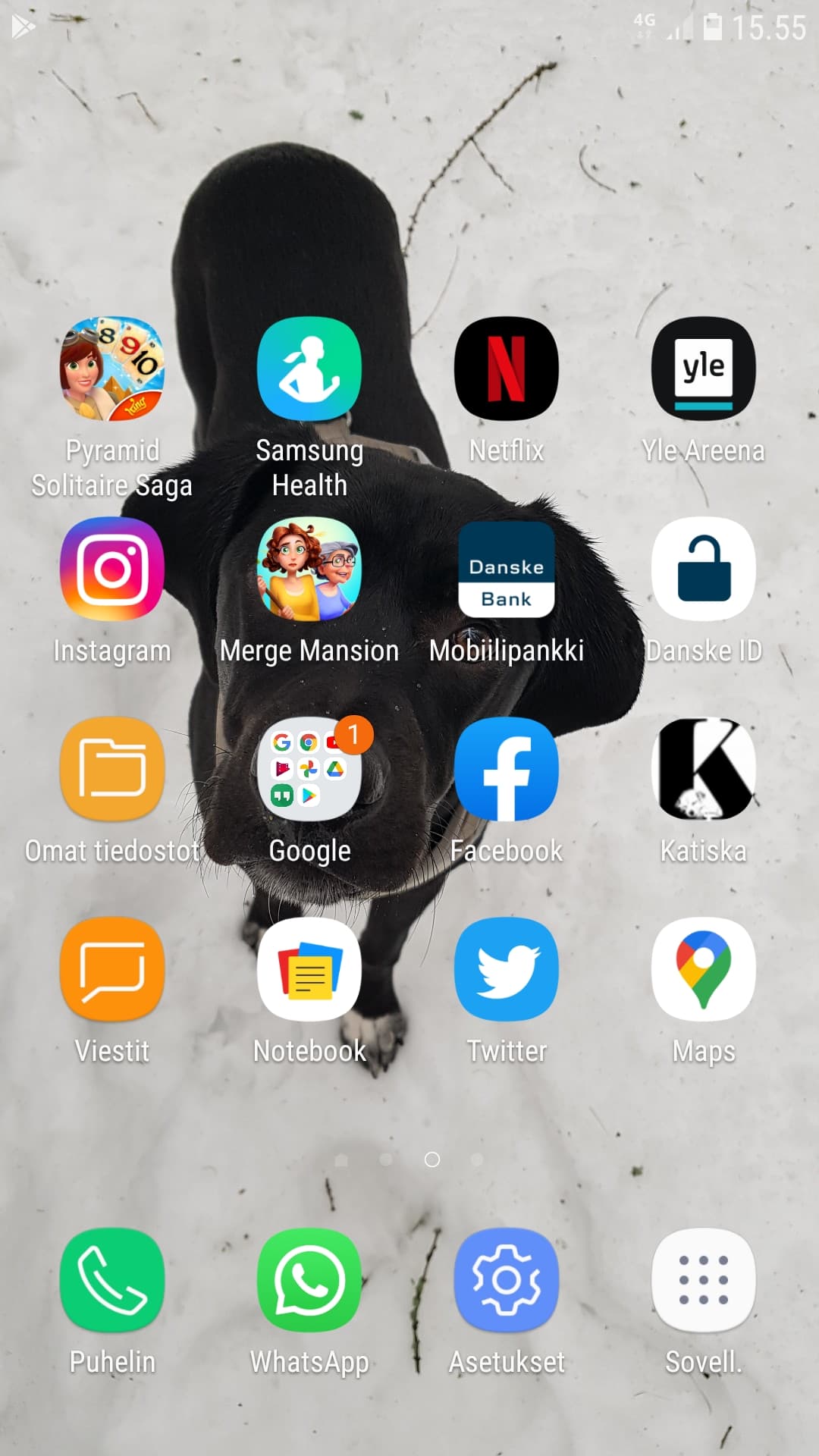Open Omat tiedostot file manager
819x1456 pixels.
tap(112, 770)
